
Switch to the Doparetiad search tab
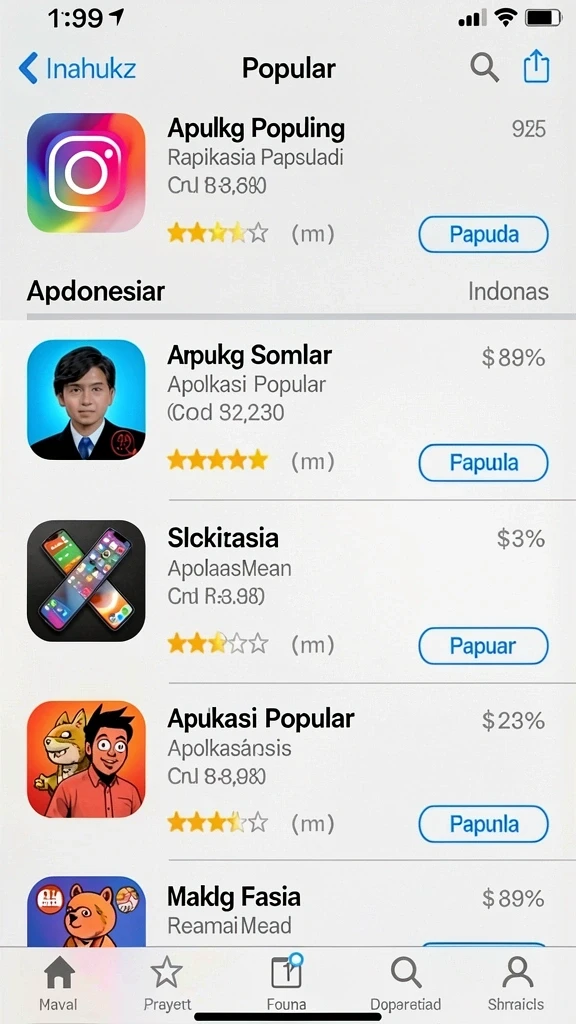[406, 984]
